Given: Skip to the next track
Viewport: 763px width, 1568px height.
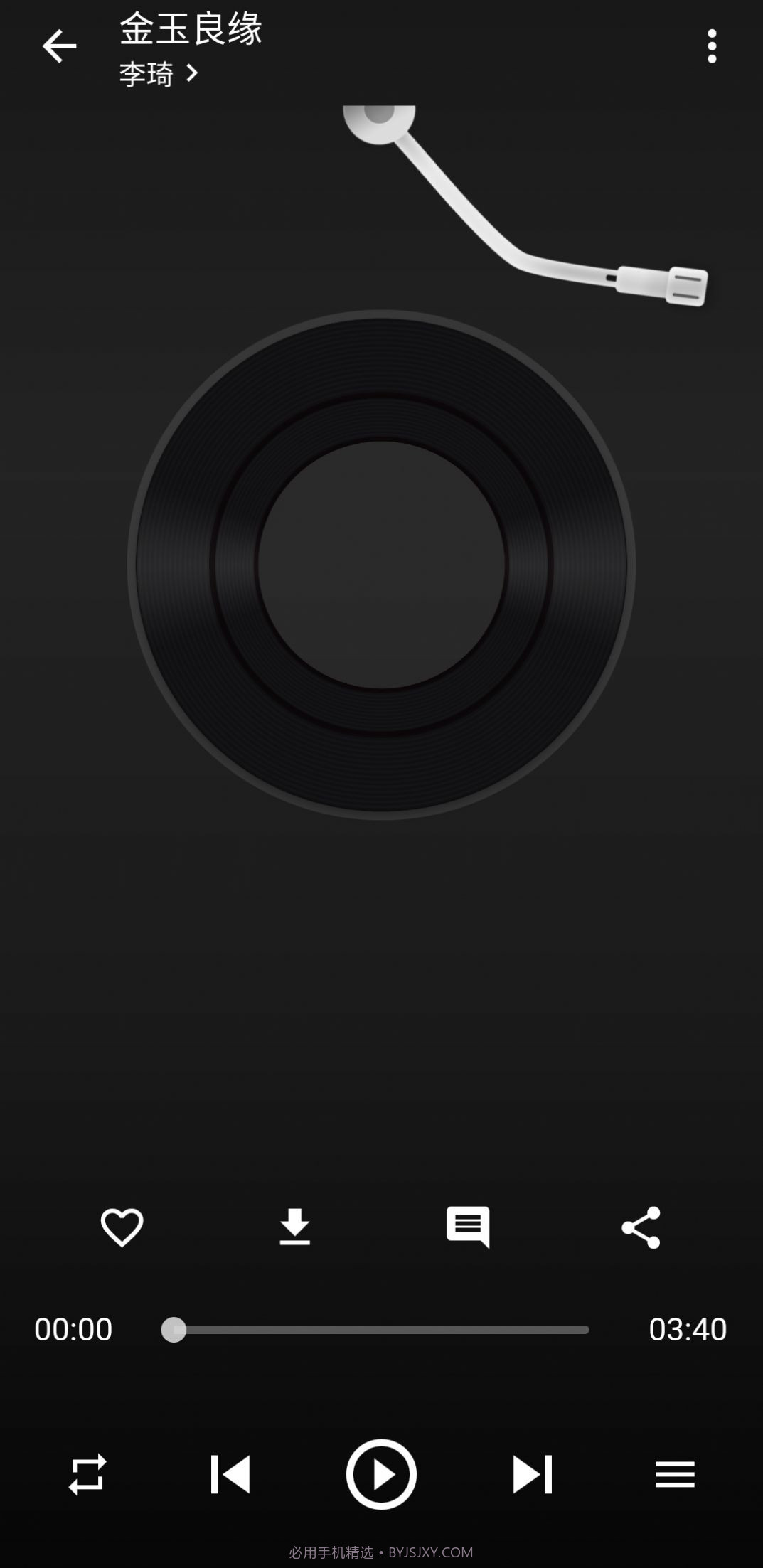Looking at the screenshot, I should click(532, 1474).
